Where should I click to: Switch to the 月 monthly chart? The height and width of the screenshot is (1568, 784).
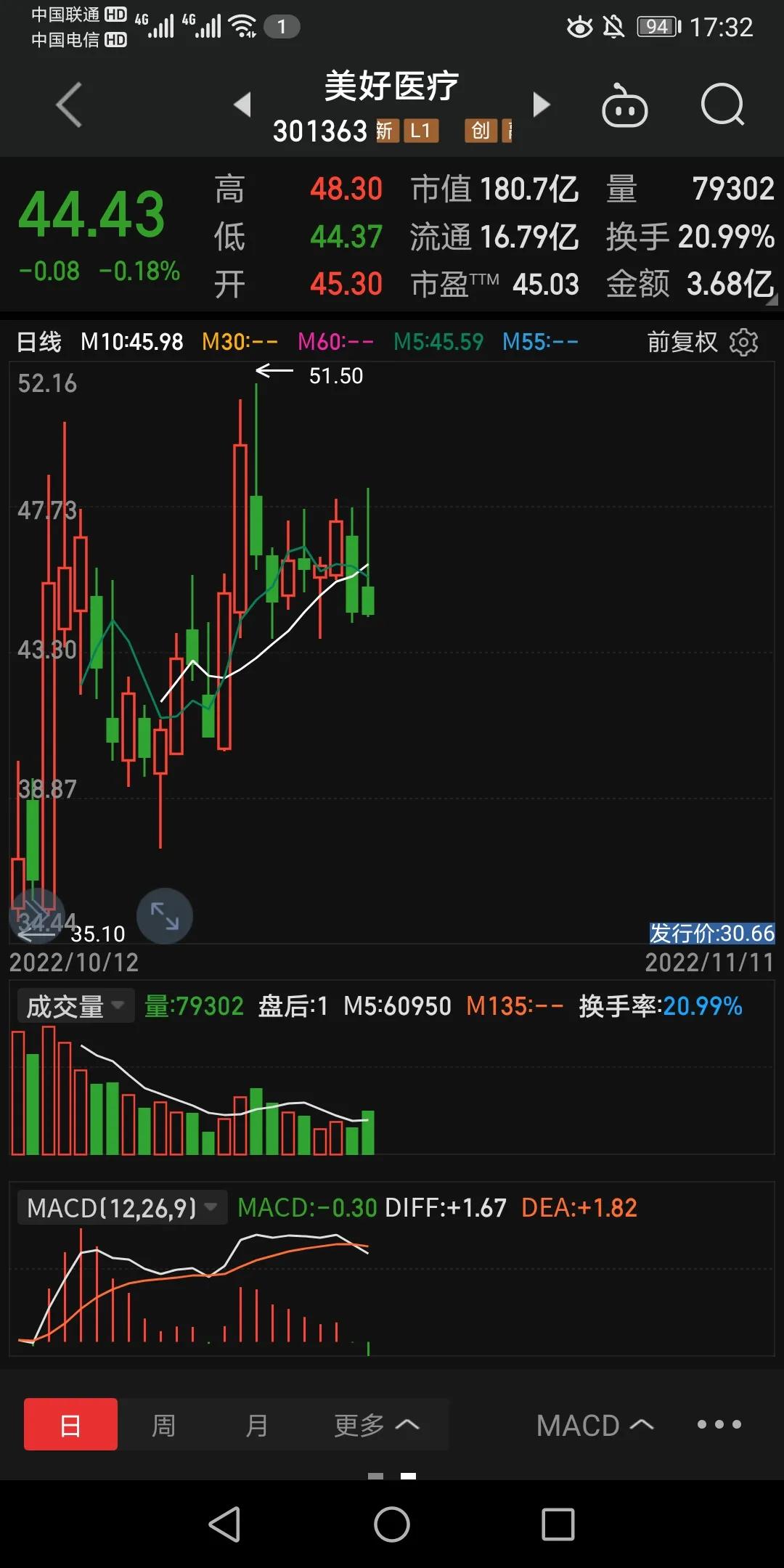pyautogui.click(x=257, y=1425)
